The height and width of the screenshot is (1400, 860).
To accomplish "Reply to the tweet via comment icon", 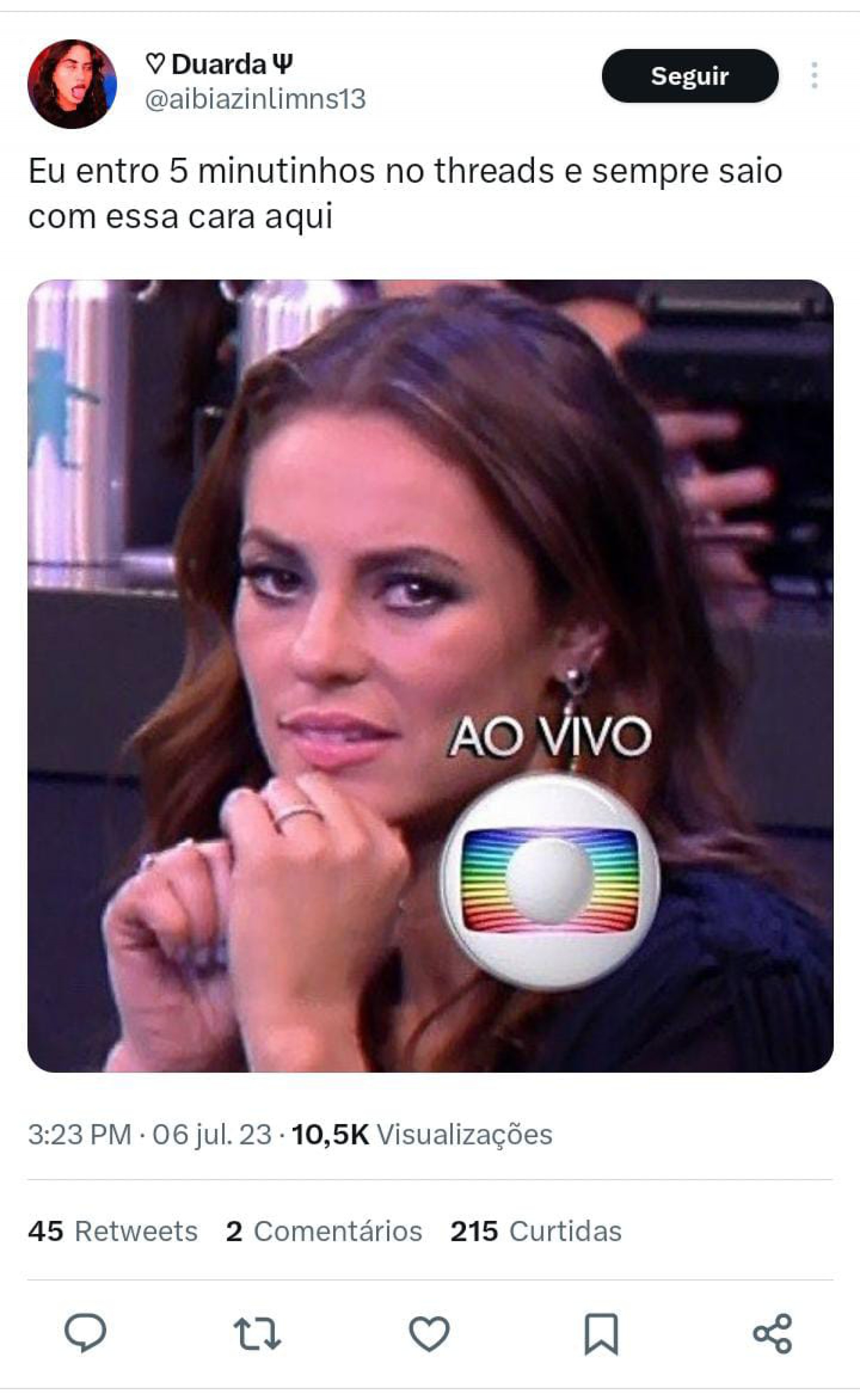I will click(x=85, y=1333).
